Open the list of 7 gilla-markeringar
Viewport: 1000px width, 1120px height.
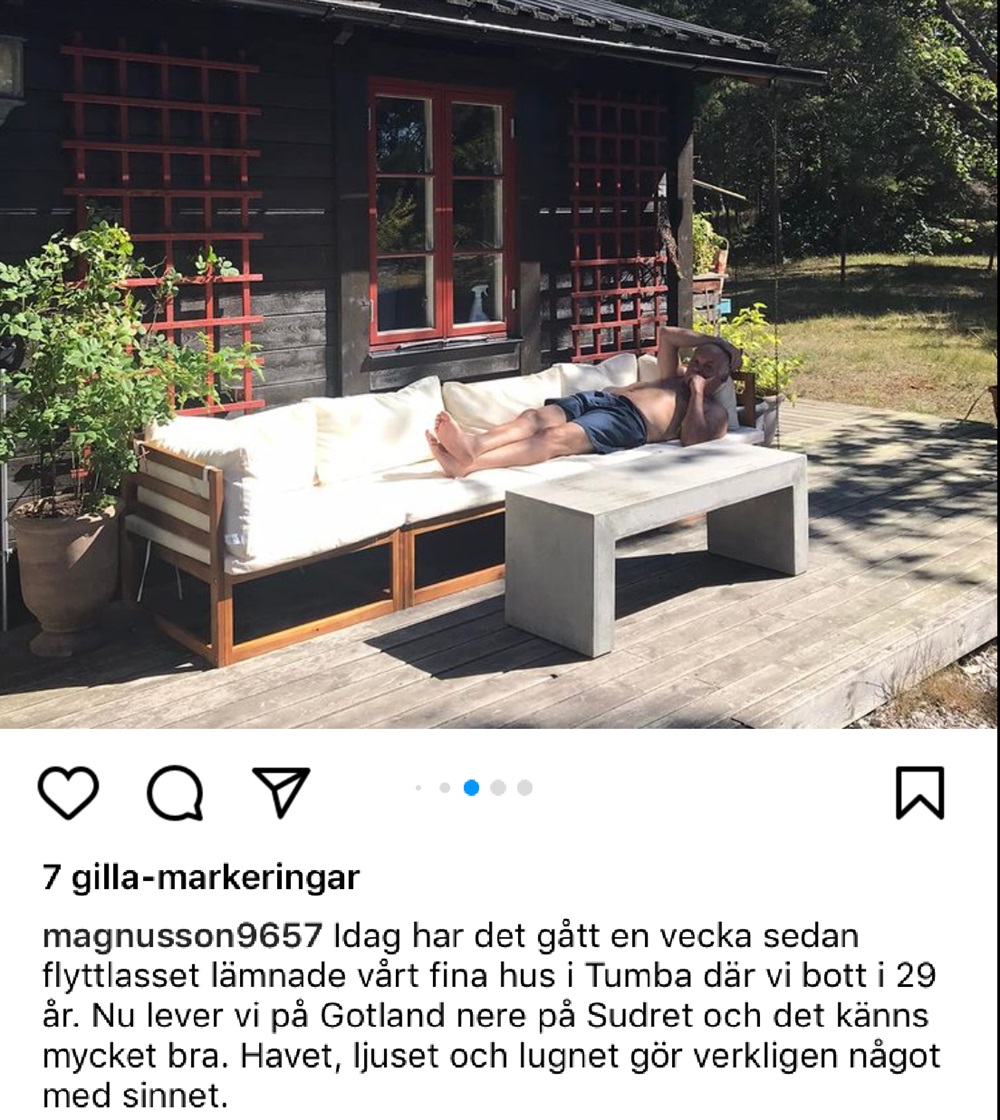(201, 878)
